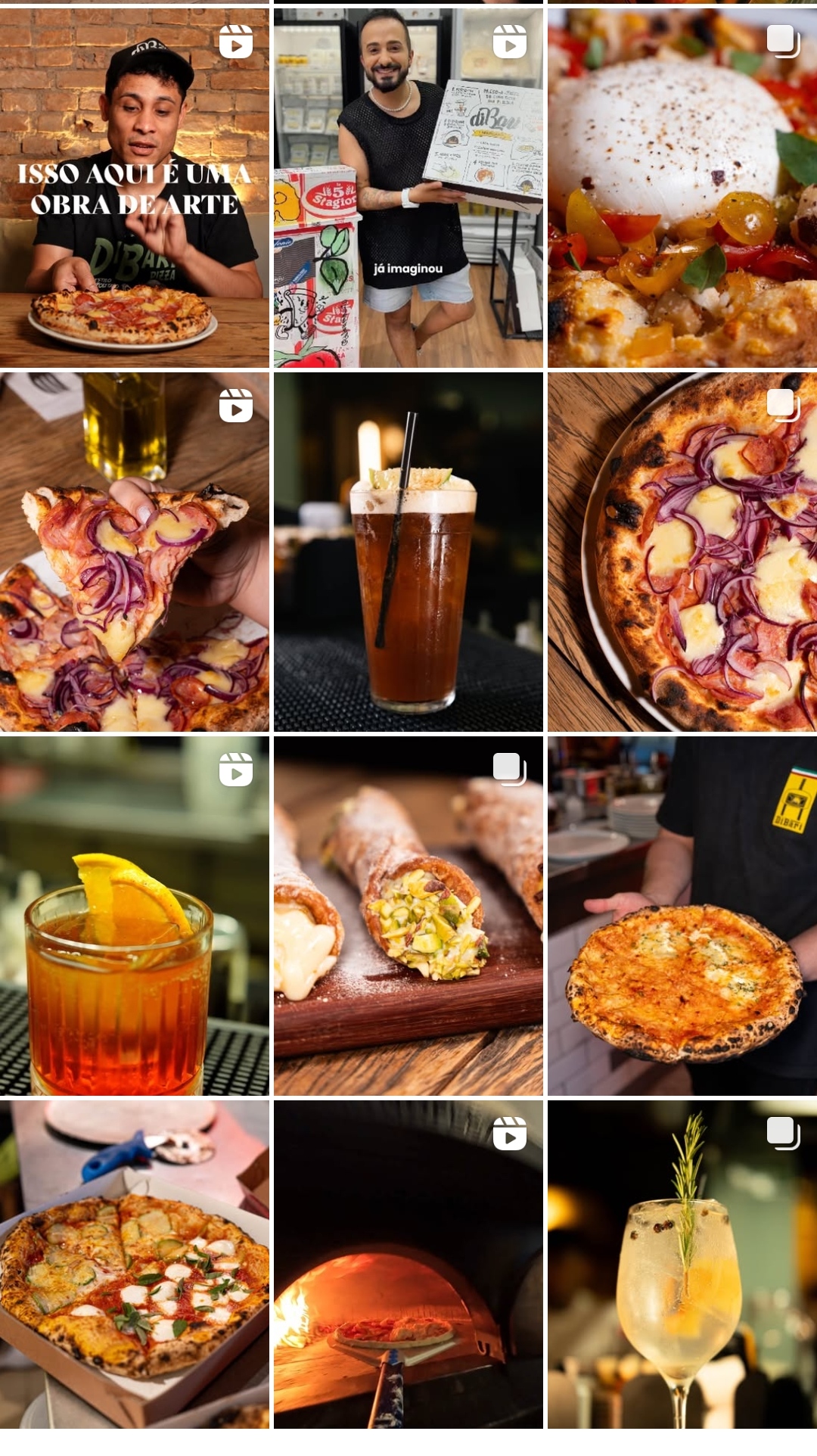Open the red onion pizza on wooden table carousel
Viewport: 817px width, 1456px height.
(x=682, y=552)
